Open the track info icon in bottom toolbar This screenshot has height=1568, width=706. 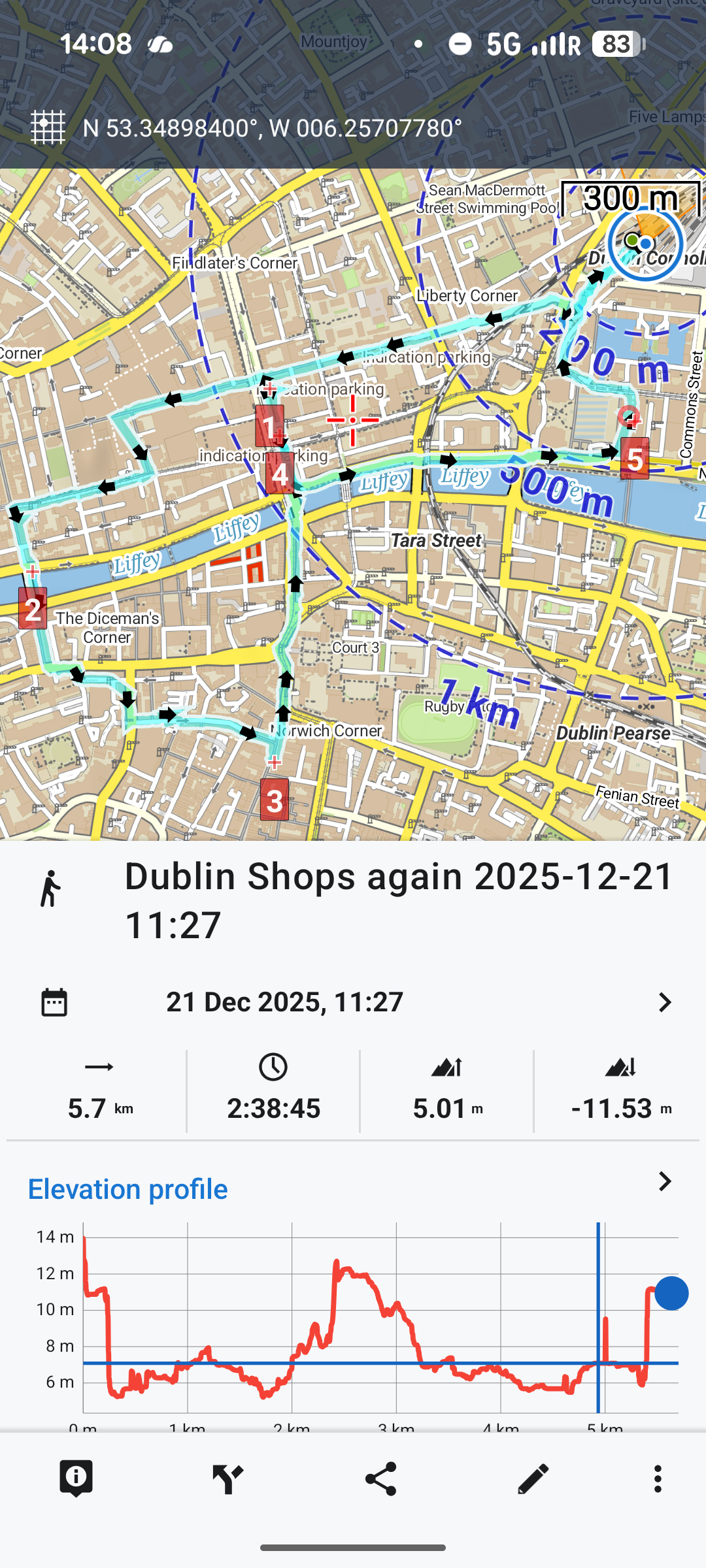pyautogui.click(x=76, y=1478)
